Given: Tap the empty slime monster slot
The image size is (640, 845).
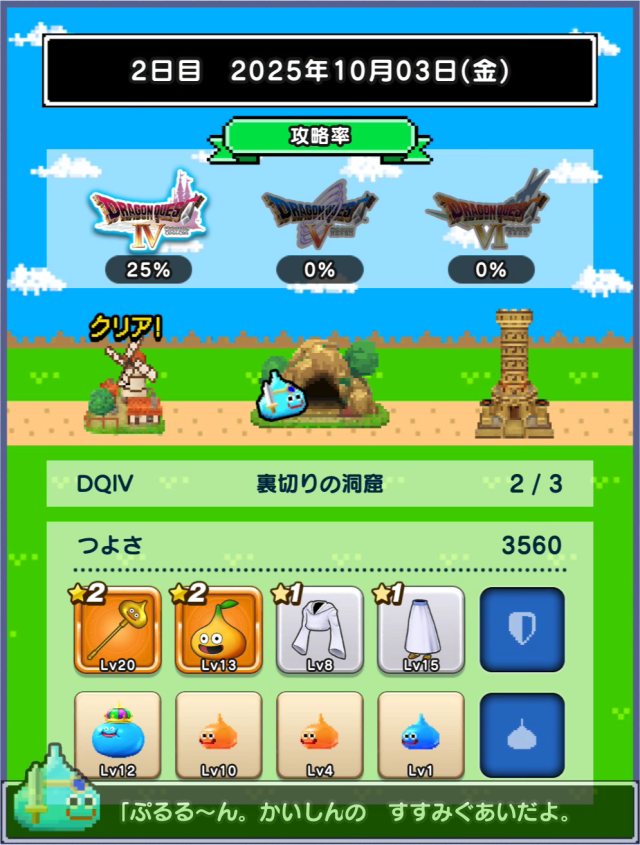Looking at the screenshot, I should tap(522, 735).
